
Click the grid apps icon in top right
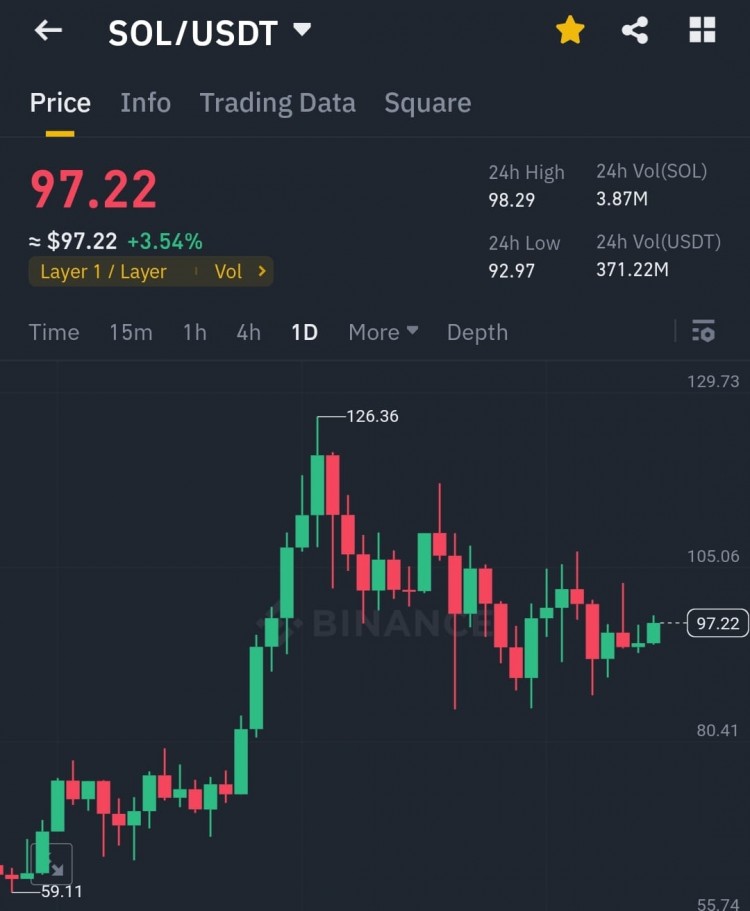point(701,29)
